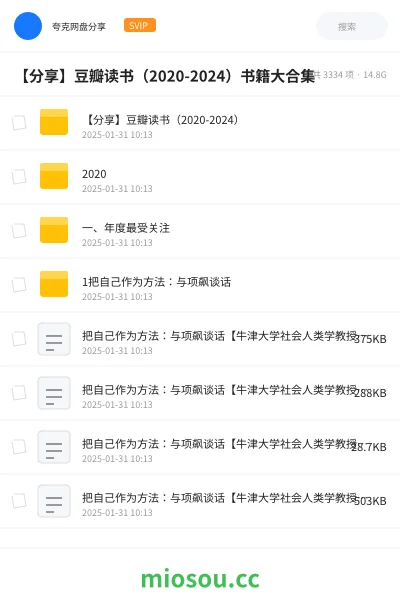Open the 28.7KB file 把自己作为方法
This screenshot has height=600, width=400.
pos(200,447)
